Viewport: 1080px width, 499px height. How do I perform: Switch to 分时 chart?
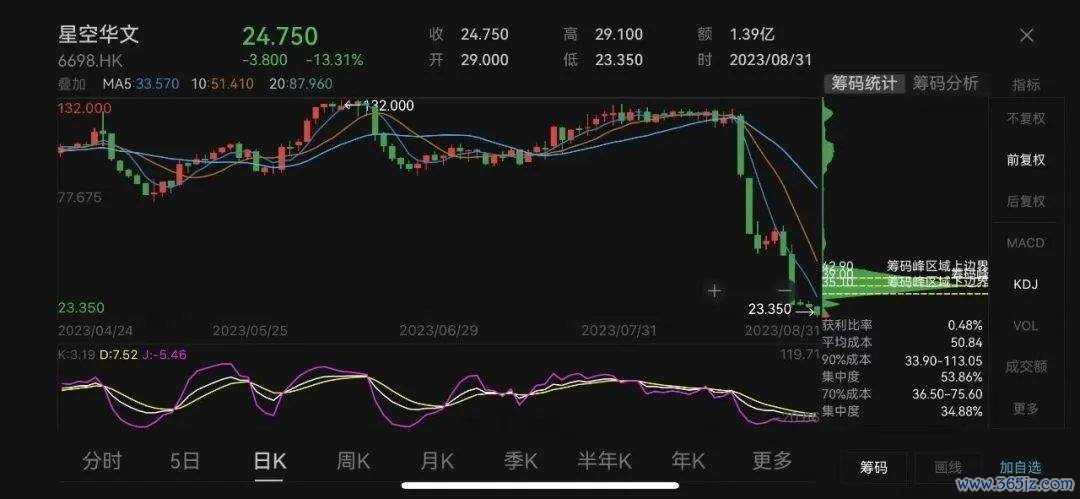(102, 461)
